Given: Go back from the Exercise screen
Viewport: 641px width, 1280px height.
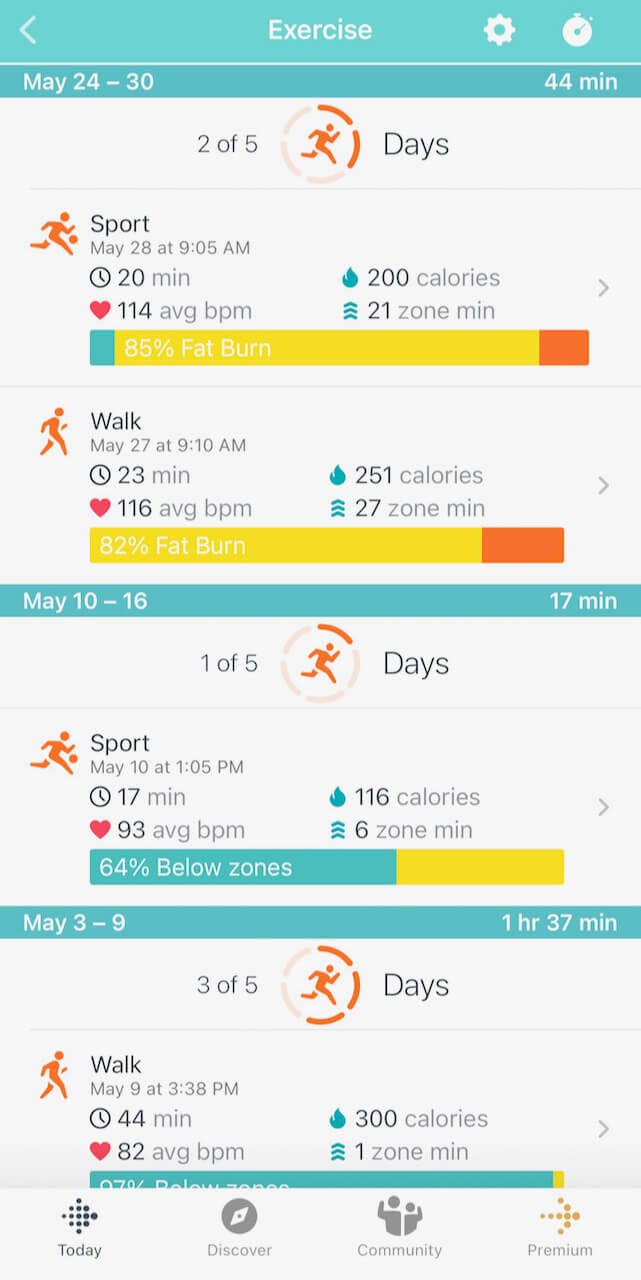Looking at the screenshot, I should pos(28,30).
